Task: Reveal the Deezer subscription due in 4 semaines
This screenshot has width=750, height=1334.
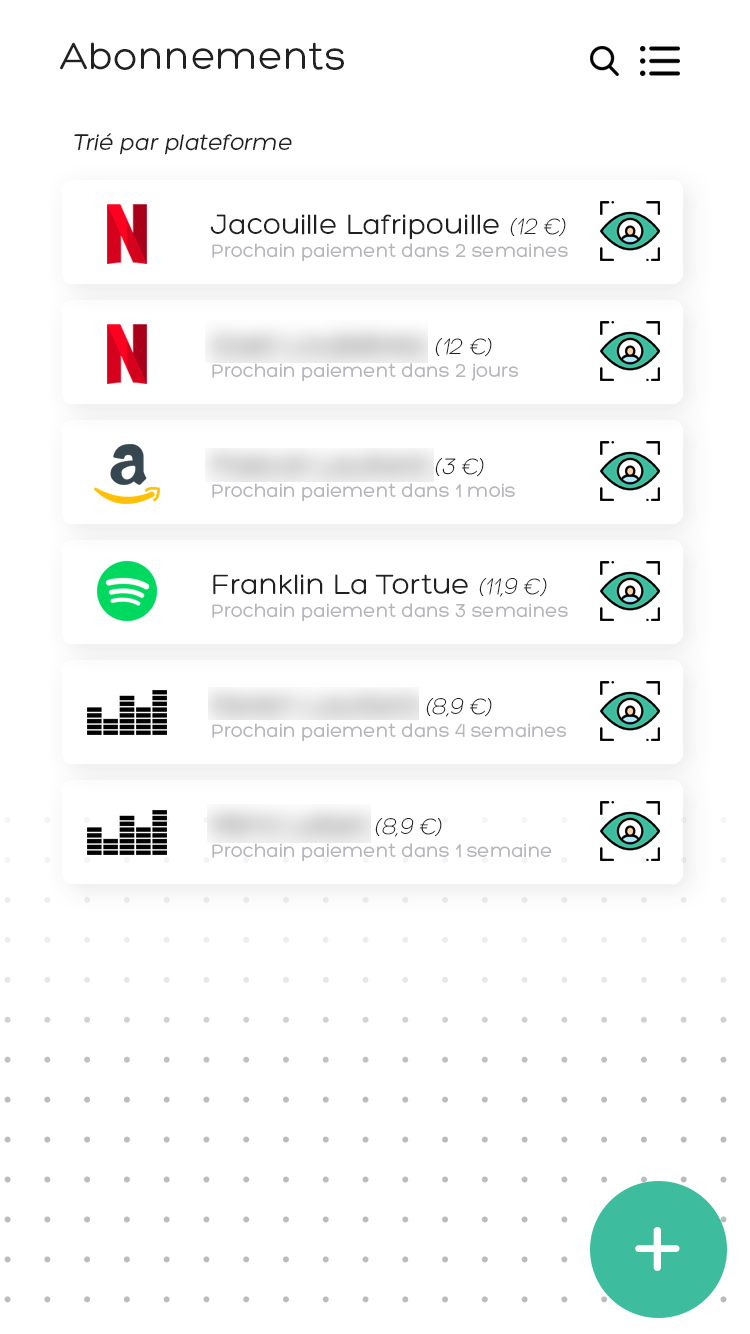Action: click(x=630, y=711)
